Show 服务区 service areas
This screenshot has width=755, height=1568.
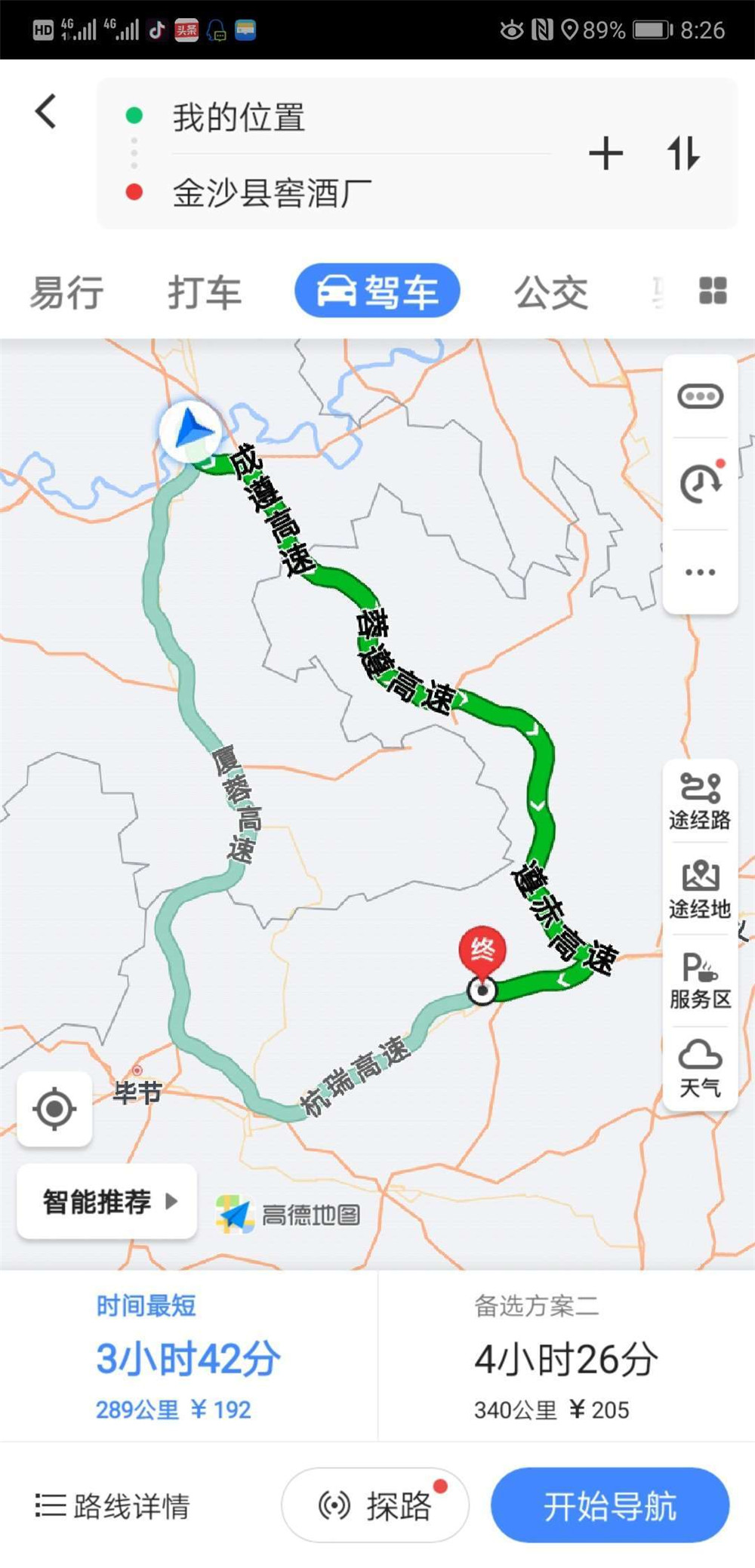tap(700, 981)
